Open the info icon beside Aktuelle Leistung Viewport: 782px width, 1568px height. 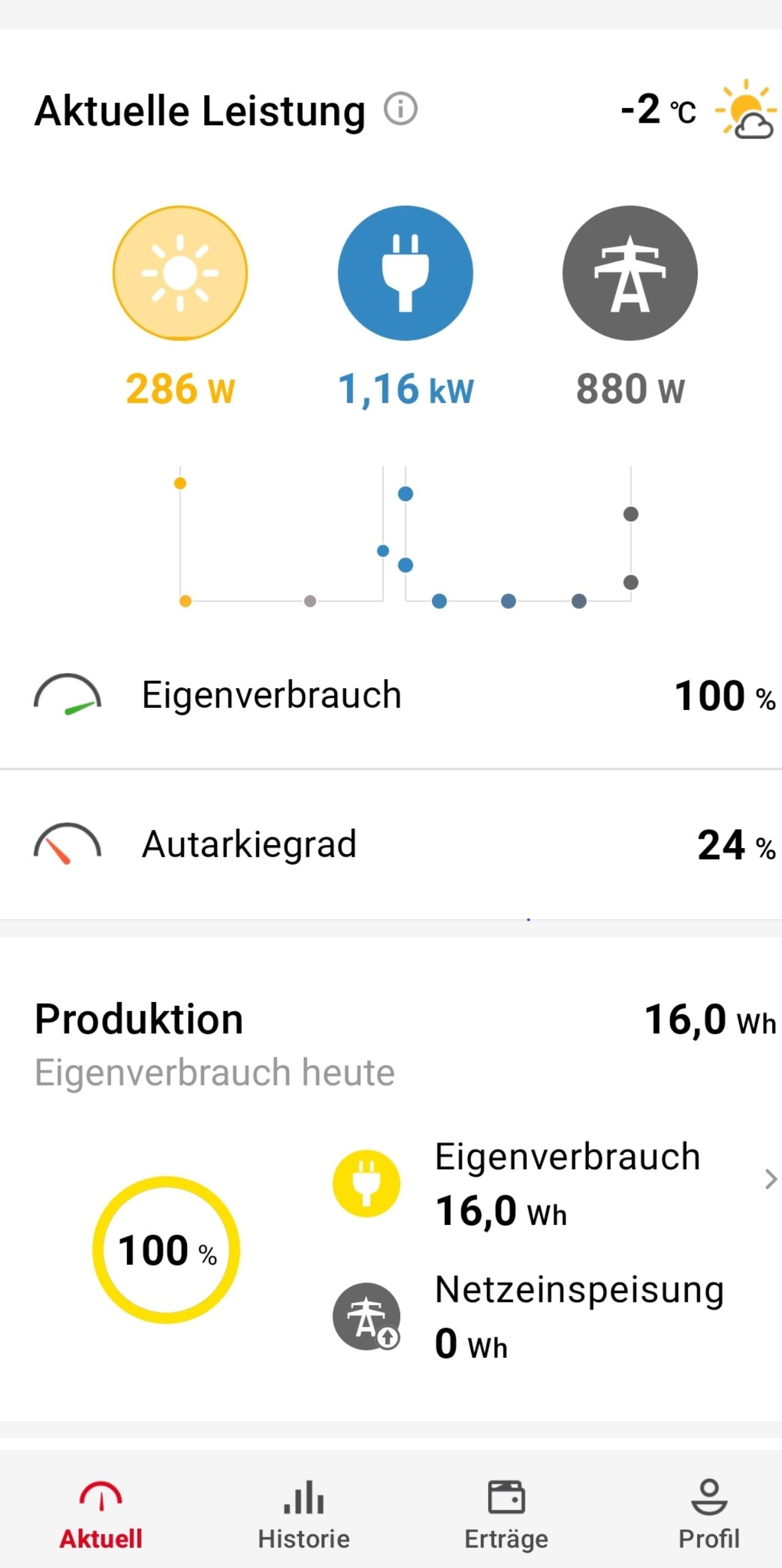(400, 110)
